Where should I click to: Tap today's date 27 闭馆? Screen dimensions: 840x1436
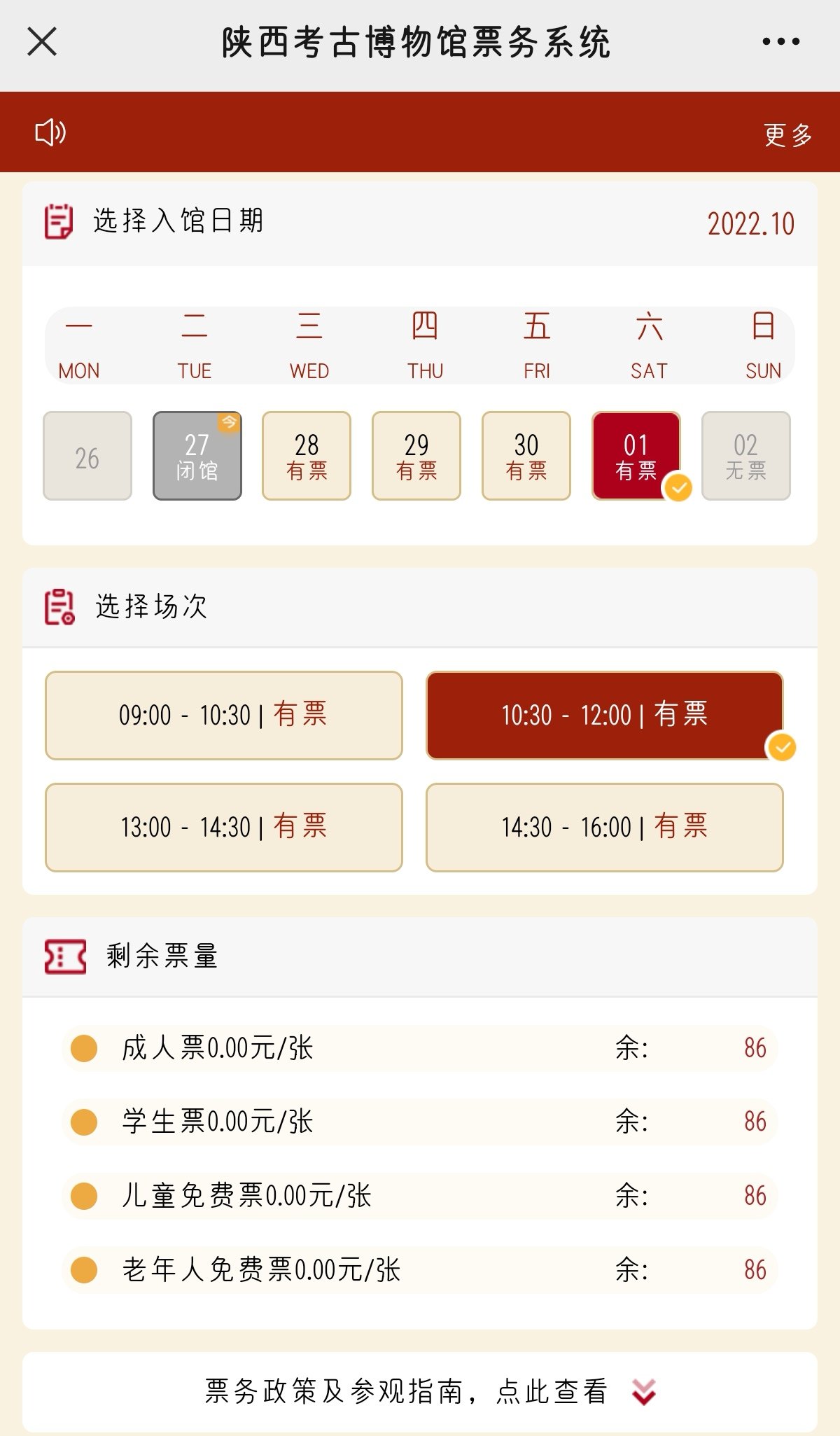coord(197,456)
